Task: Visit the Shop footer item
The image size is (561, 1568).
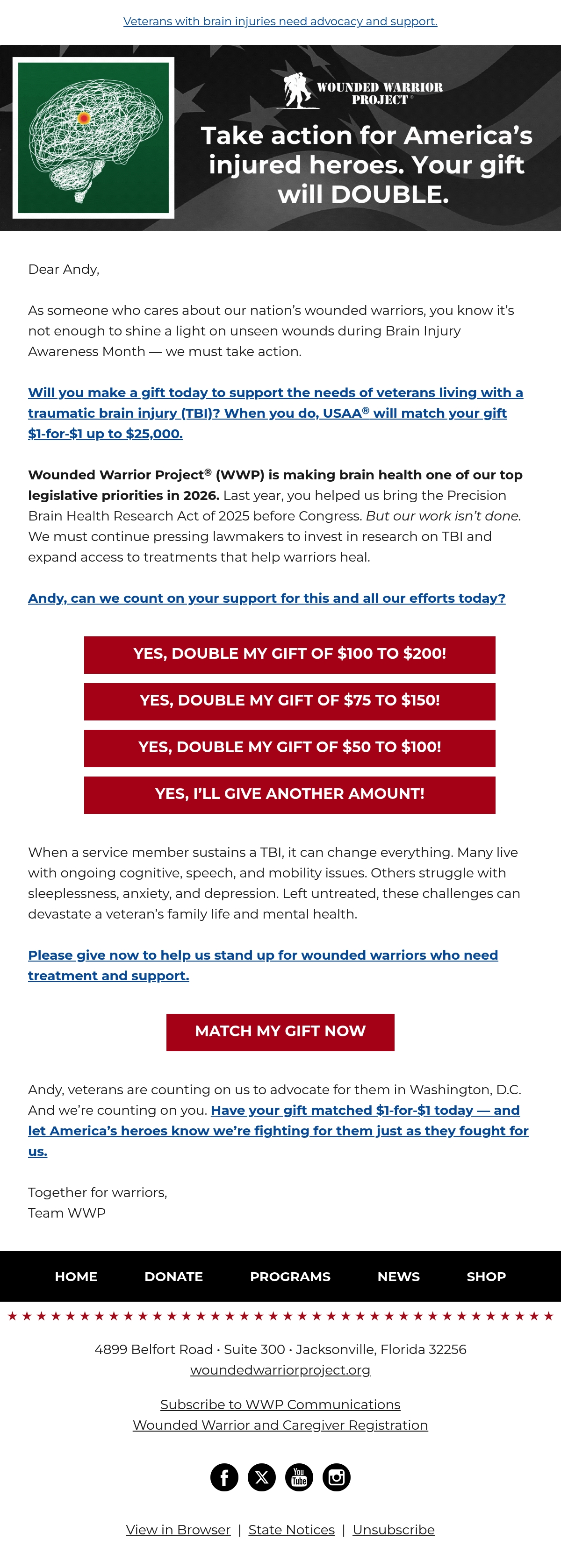Action: click(x=486, y=1276)
